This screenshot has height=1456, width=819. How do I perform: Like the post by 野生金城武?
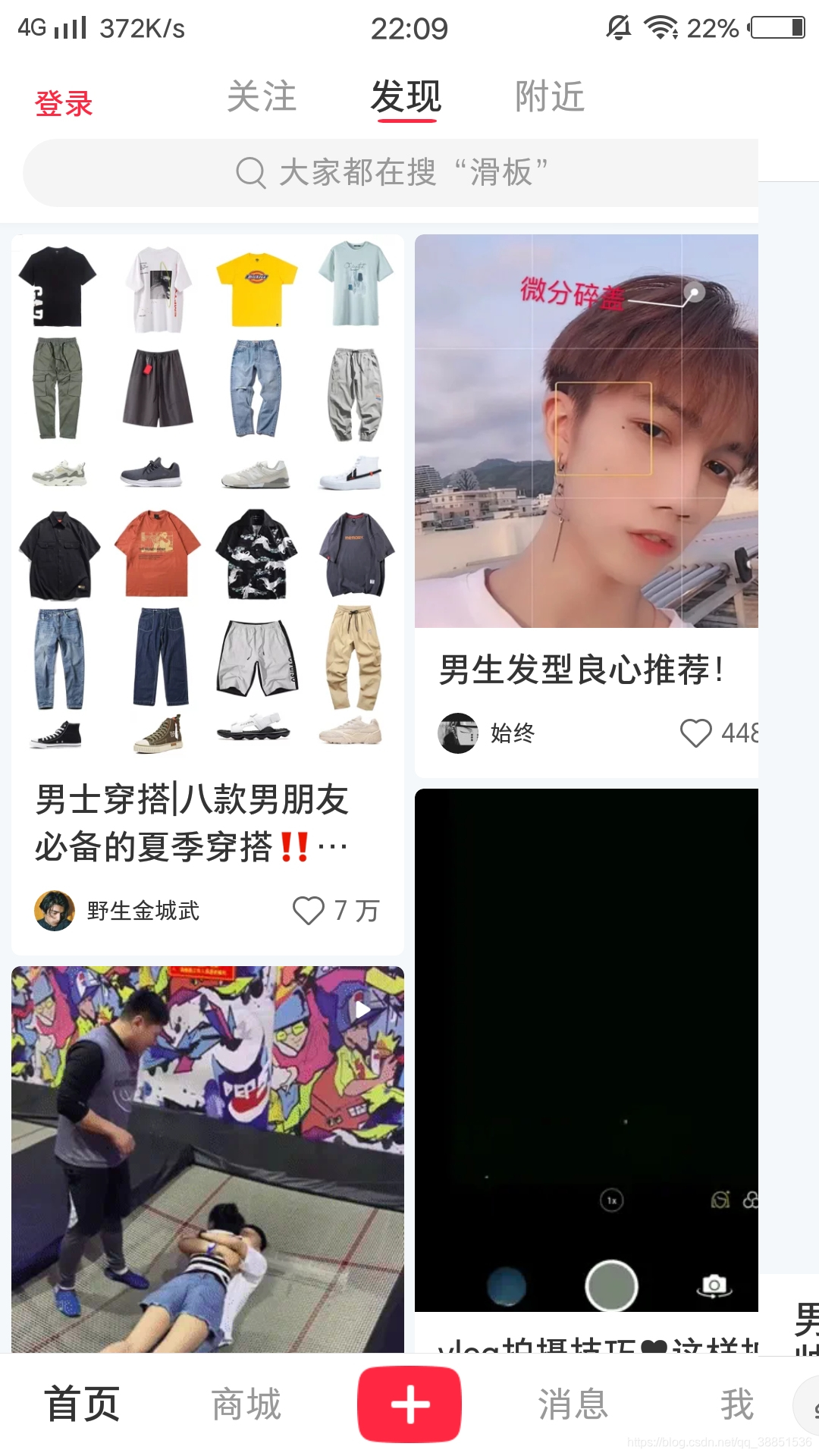(309, 910)
